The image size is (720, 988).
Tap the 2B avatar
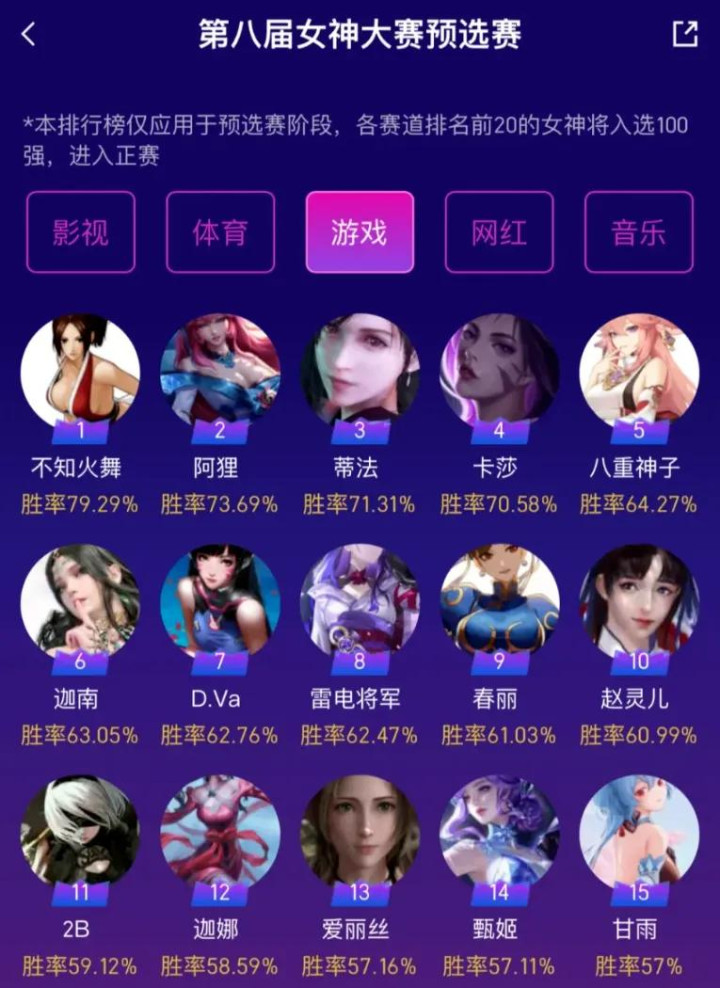80,832
